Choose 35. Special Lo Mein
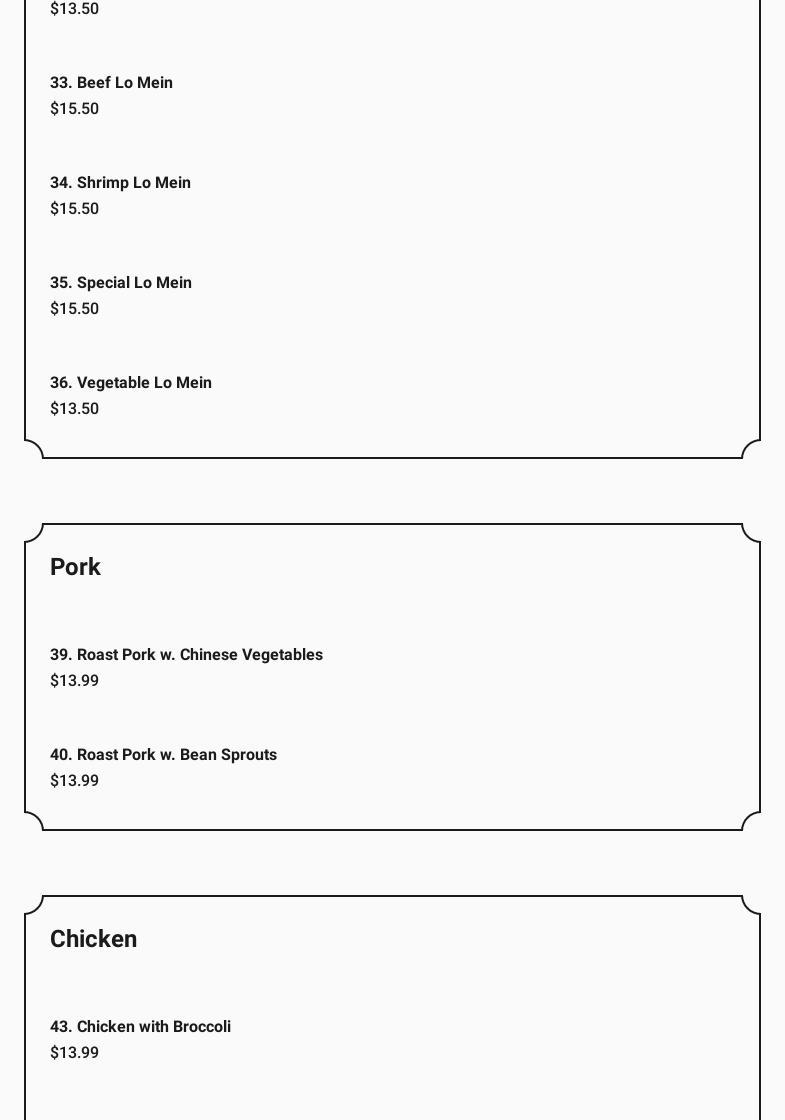The height and width of the screenshot is (1120, 785). click(x=121, y=283)
